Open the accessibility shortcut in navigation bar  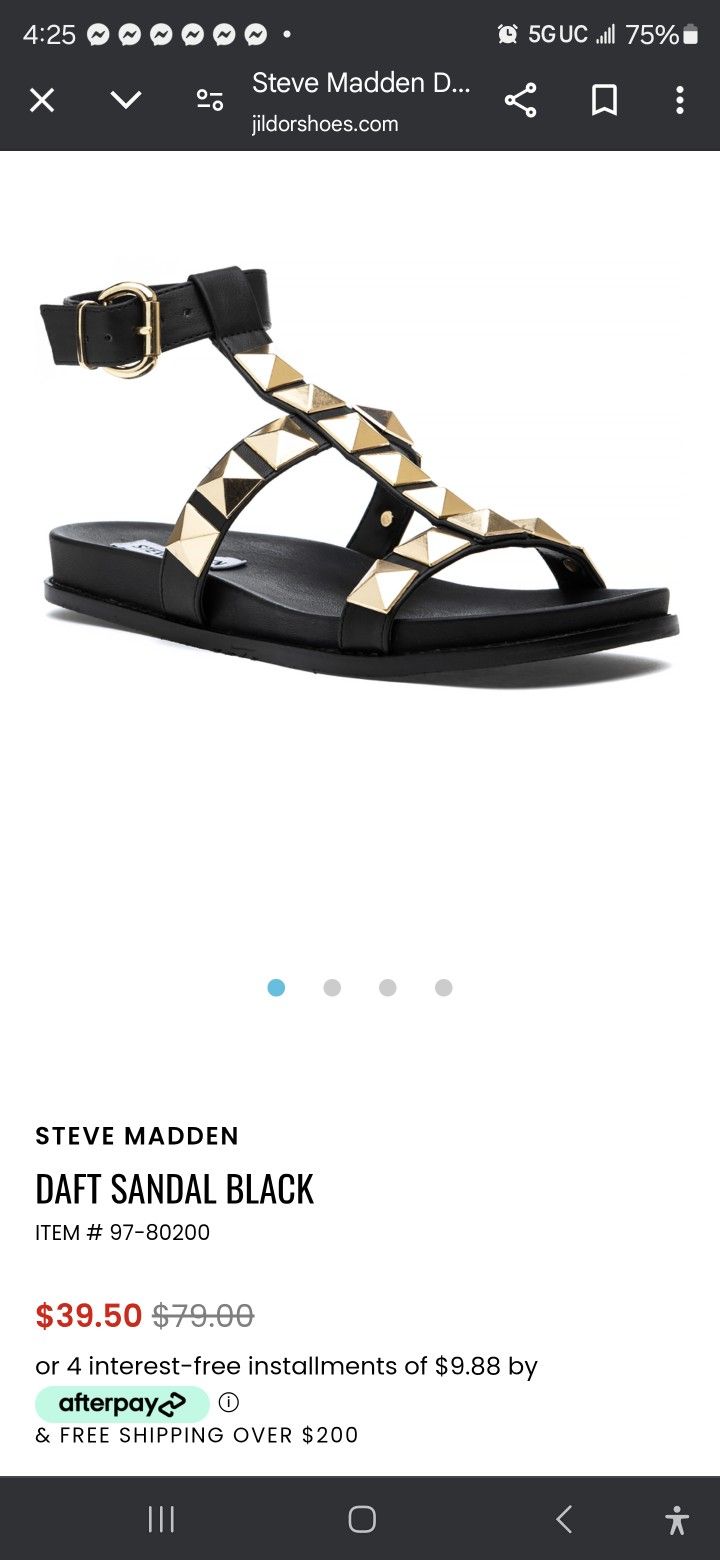675,1519
